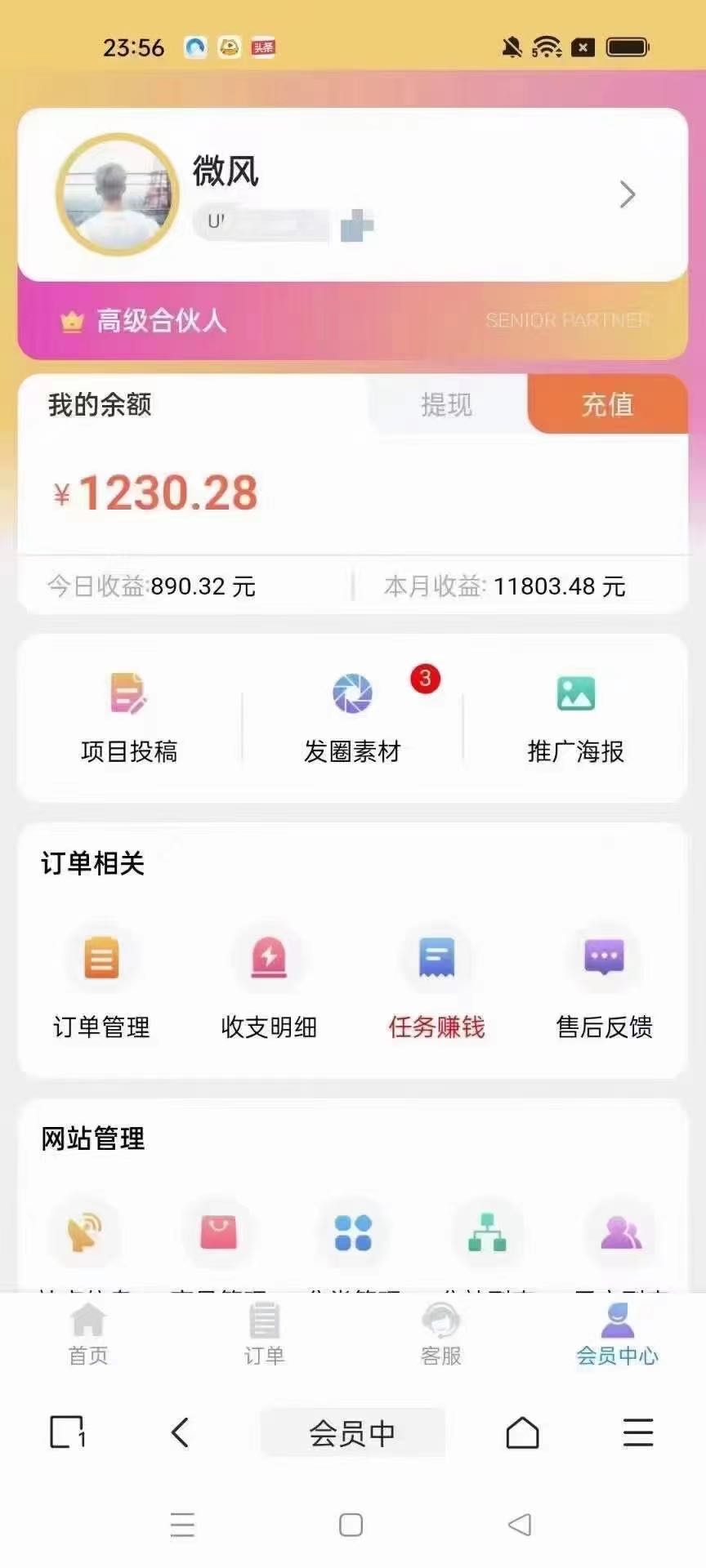Tap the browser back arrow
This screenshot has height=1568, width=706.
pyautogui.click(x=181, y=1432)
